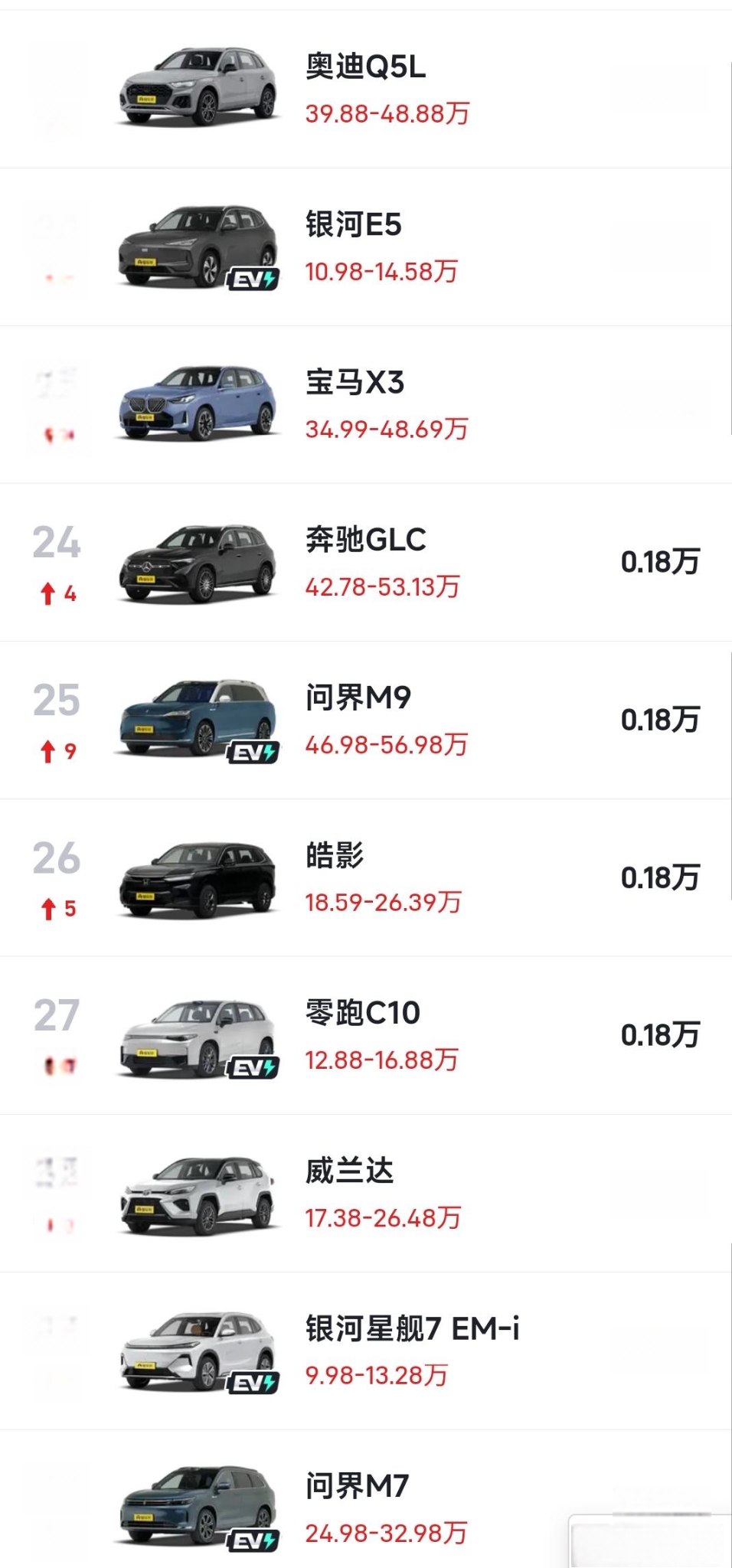
Task: Open the 银河E5 row
Action: coord(366,247)
